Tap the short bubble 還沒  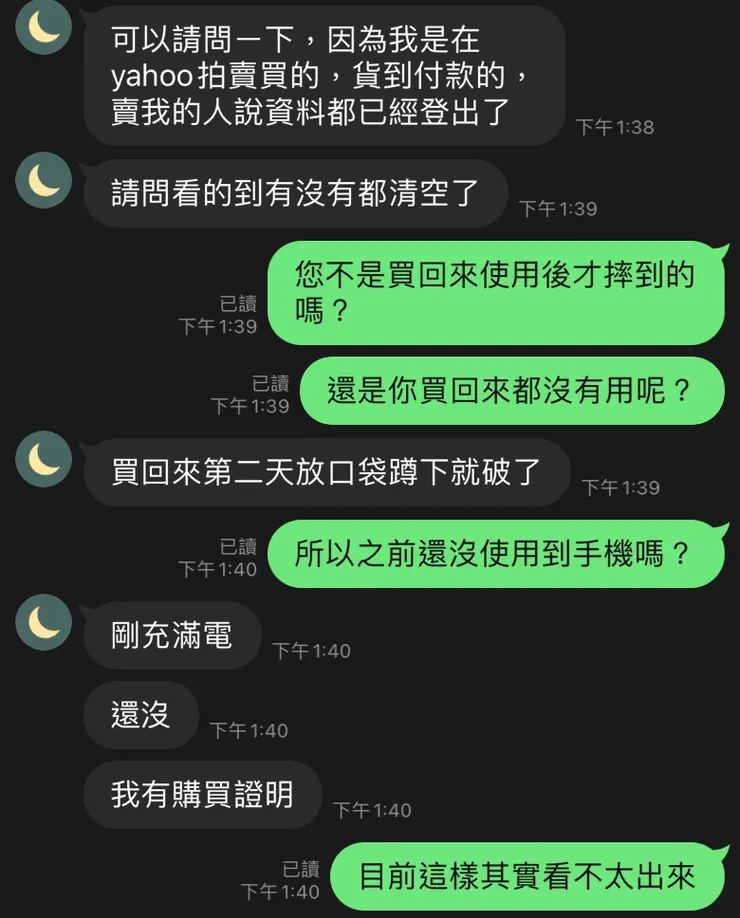(140, 715)
